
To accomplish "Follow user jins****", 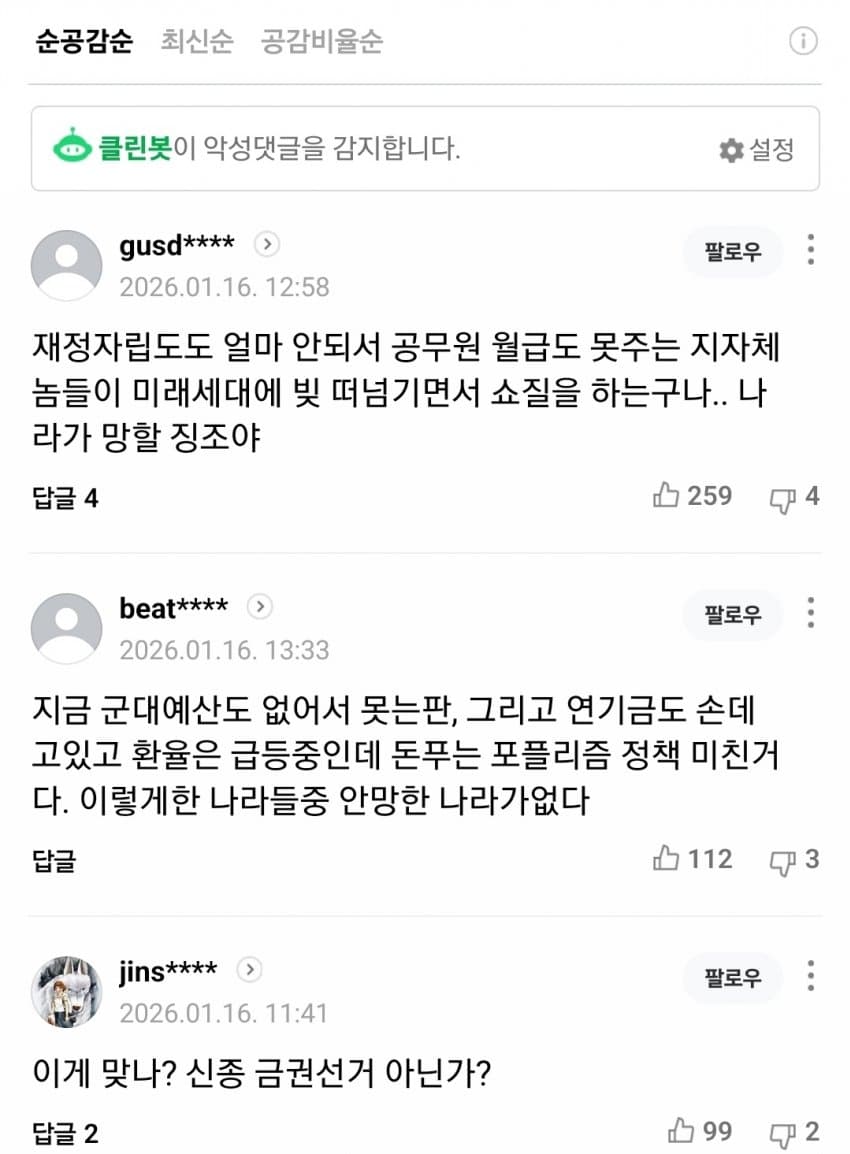I will [733, 977].
